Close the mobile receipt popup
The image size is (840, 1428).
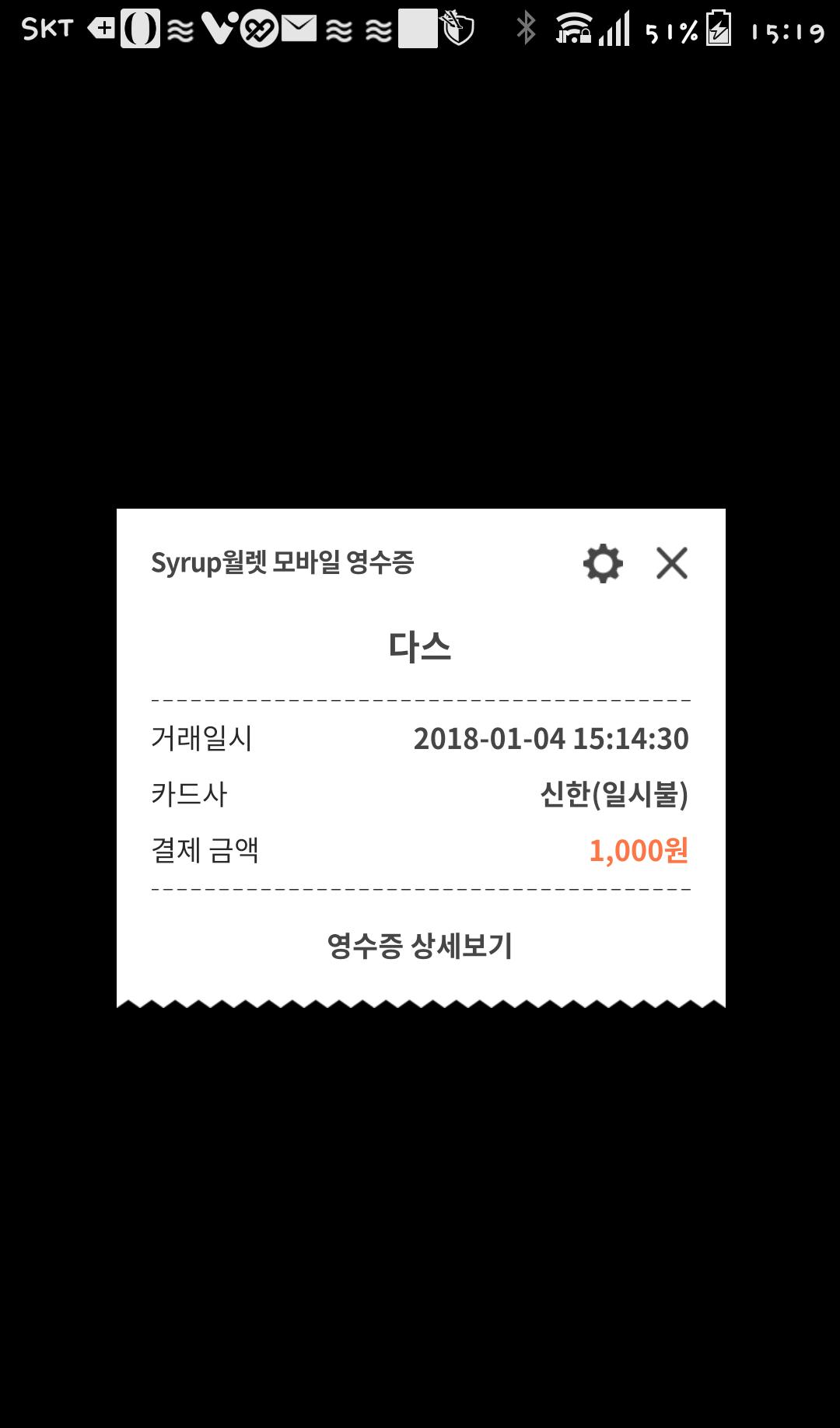(x=672, y=563)
